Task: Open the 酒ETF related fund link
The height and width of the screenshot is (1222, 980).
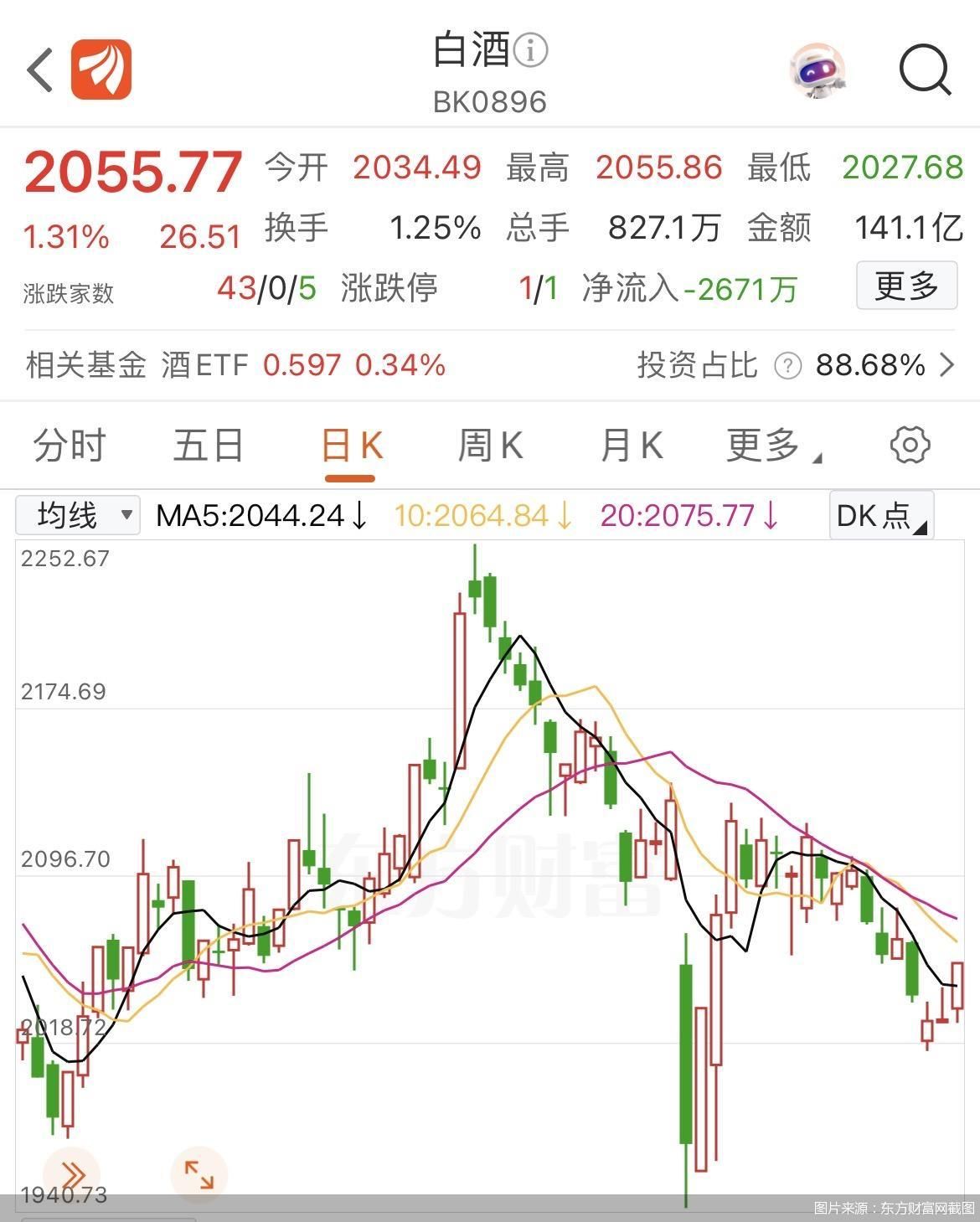Action: [x=204, y=366]
